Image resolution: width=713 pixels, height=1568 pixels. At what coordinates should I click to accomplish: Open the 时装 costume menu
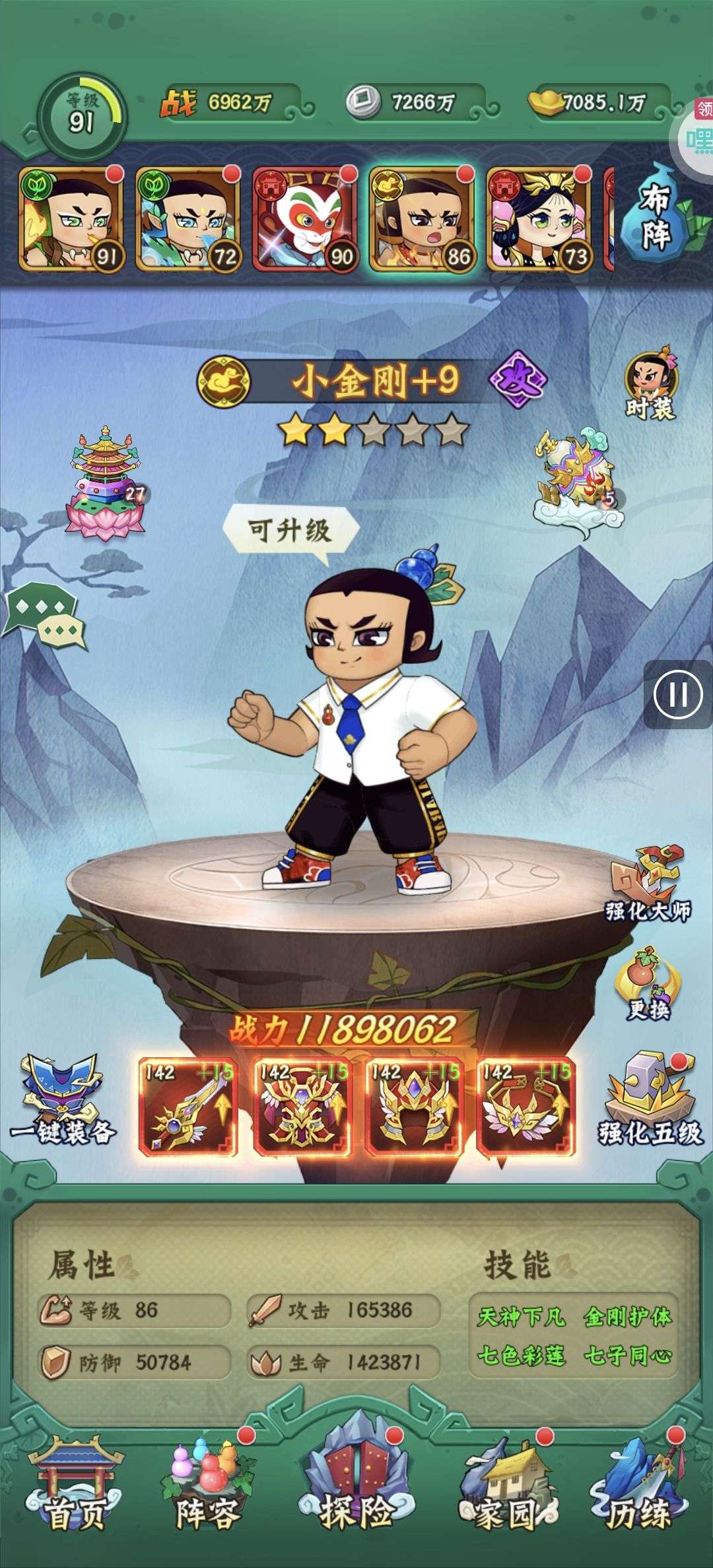650,387
